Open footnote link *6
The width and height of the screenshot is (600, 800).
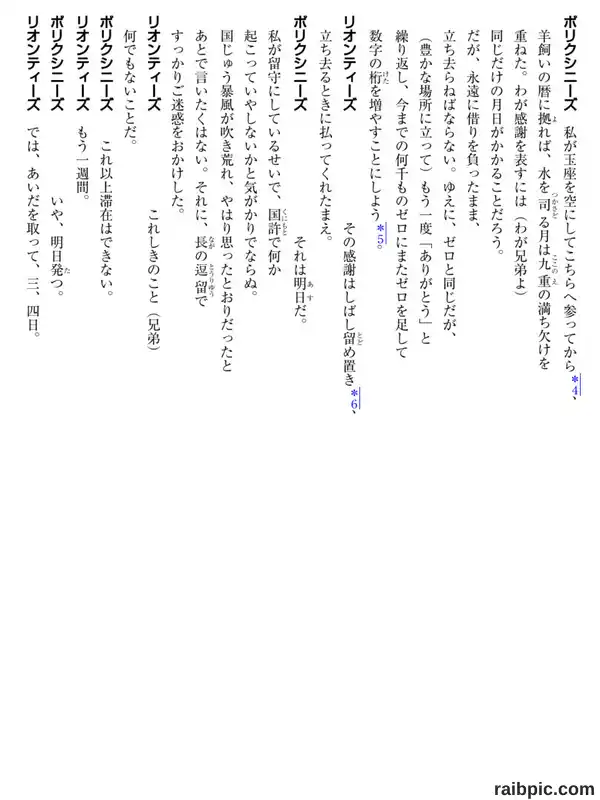[354, 398]
